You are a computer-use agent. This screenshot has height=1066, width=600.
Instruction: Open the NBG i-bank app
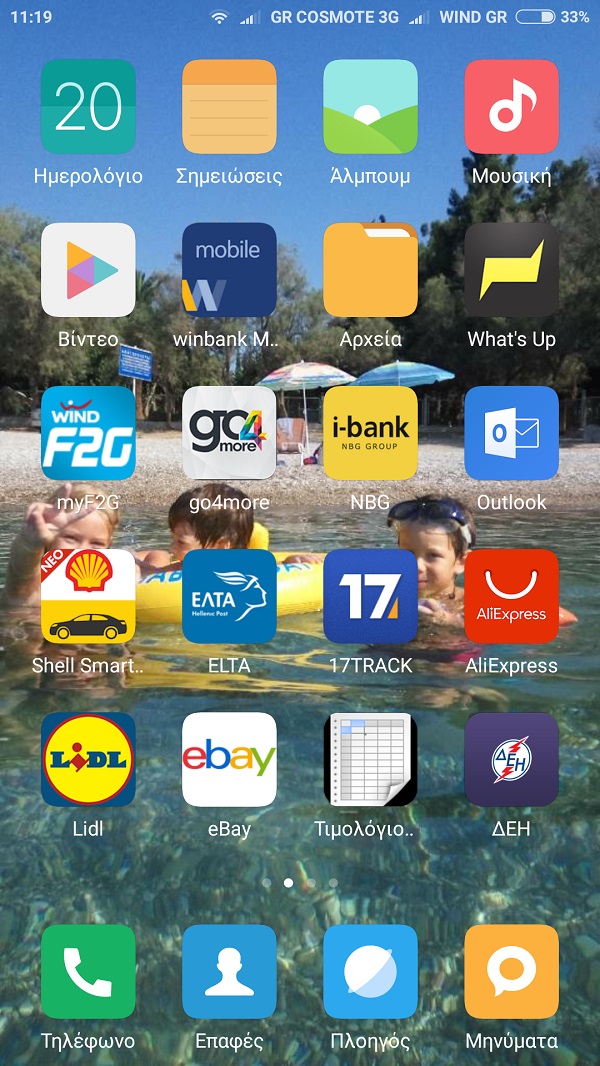click(370, 433)
